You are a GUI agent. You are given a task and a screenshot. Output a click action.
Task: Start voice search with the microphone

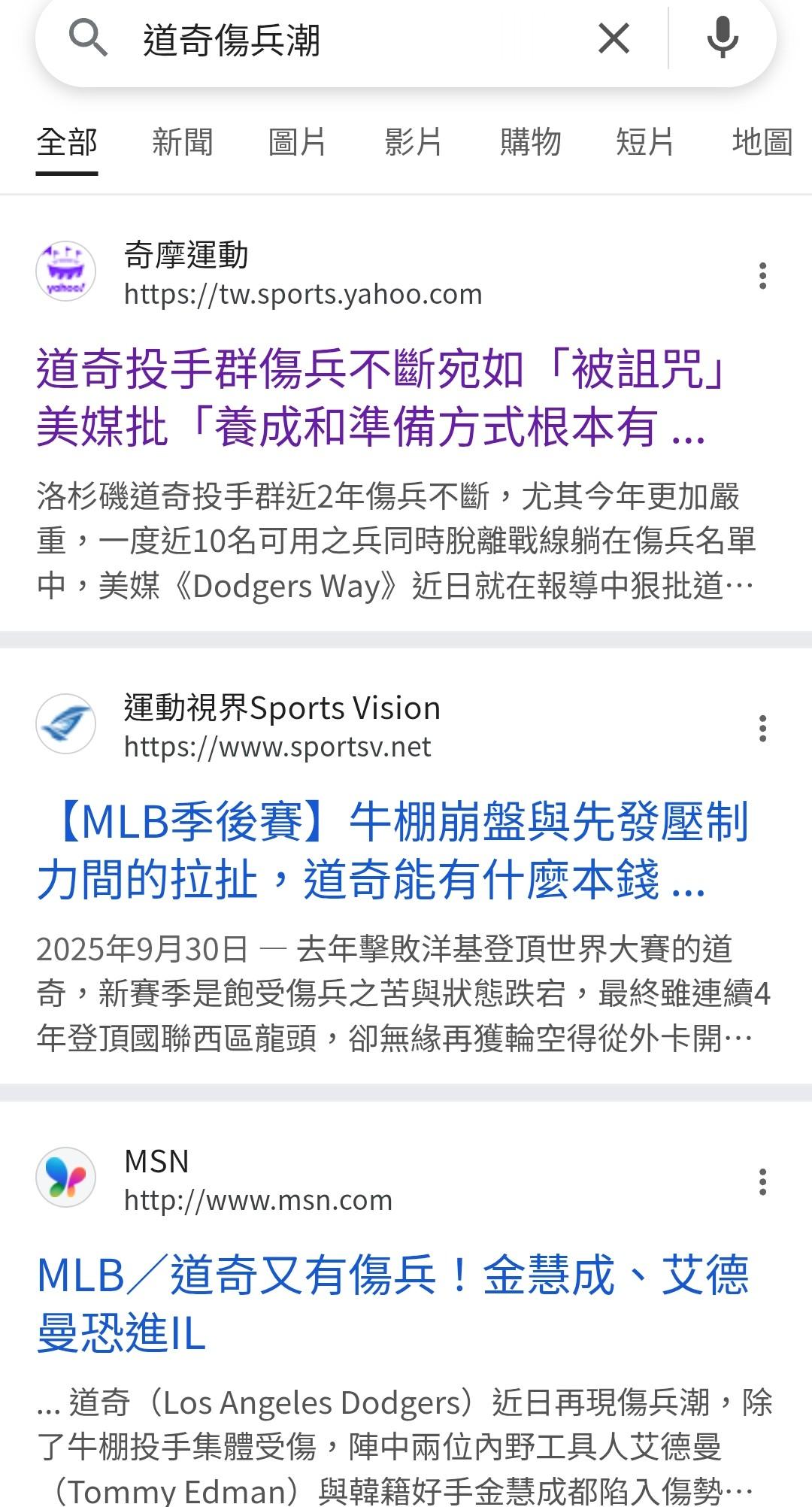click(x=723, y=38)
